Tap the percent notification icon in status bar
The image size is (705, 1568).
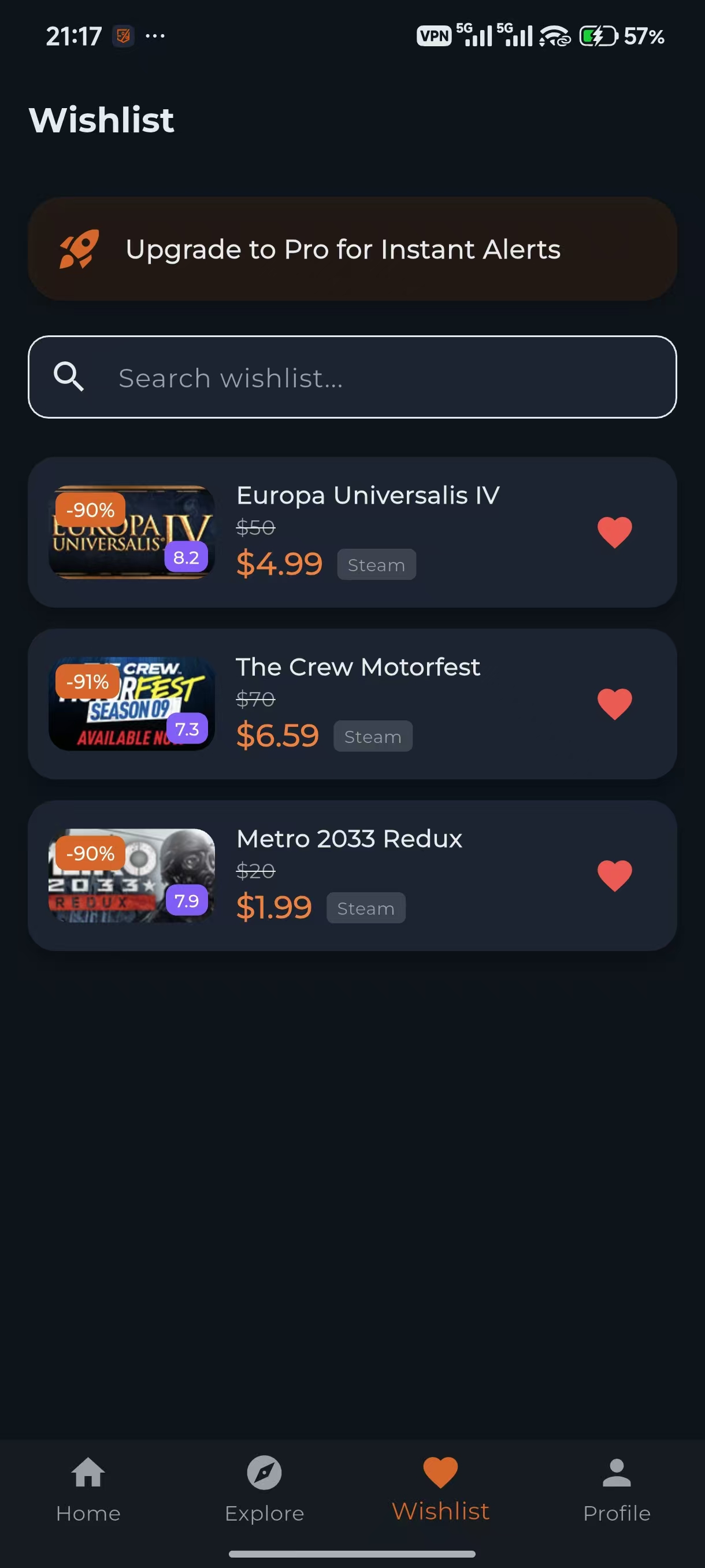point(123,36)
